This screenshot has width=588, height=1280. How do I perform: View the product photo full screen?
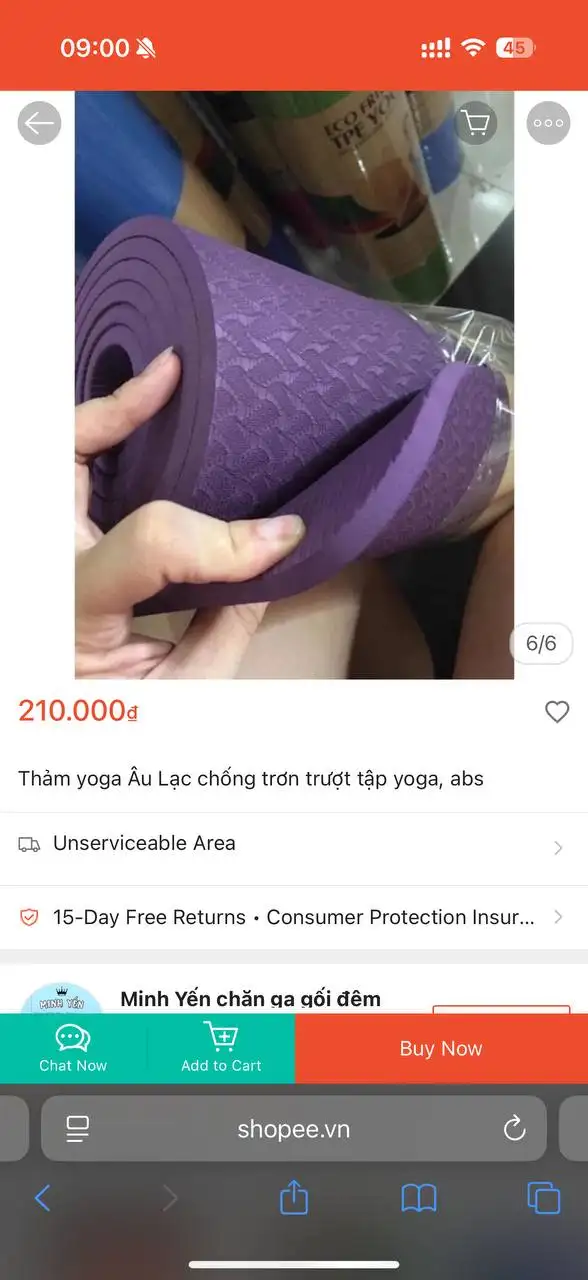294,385
